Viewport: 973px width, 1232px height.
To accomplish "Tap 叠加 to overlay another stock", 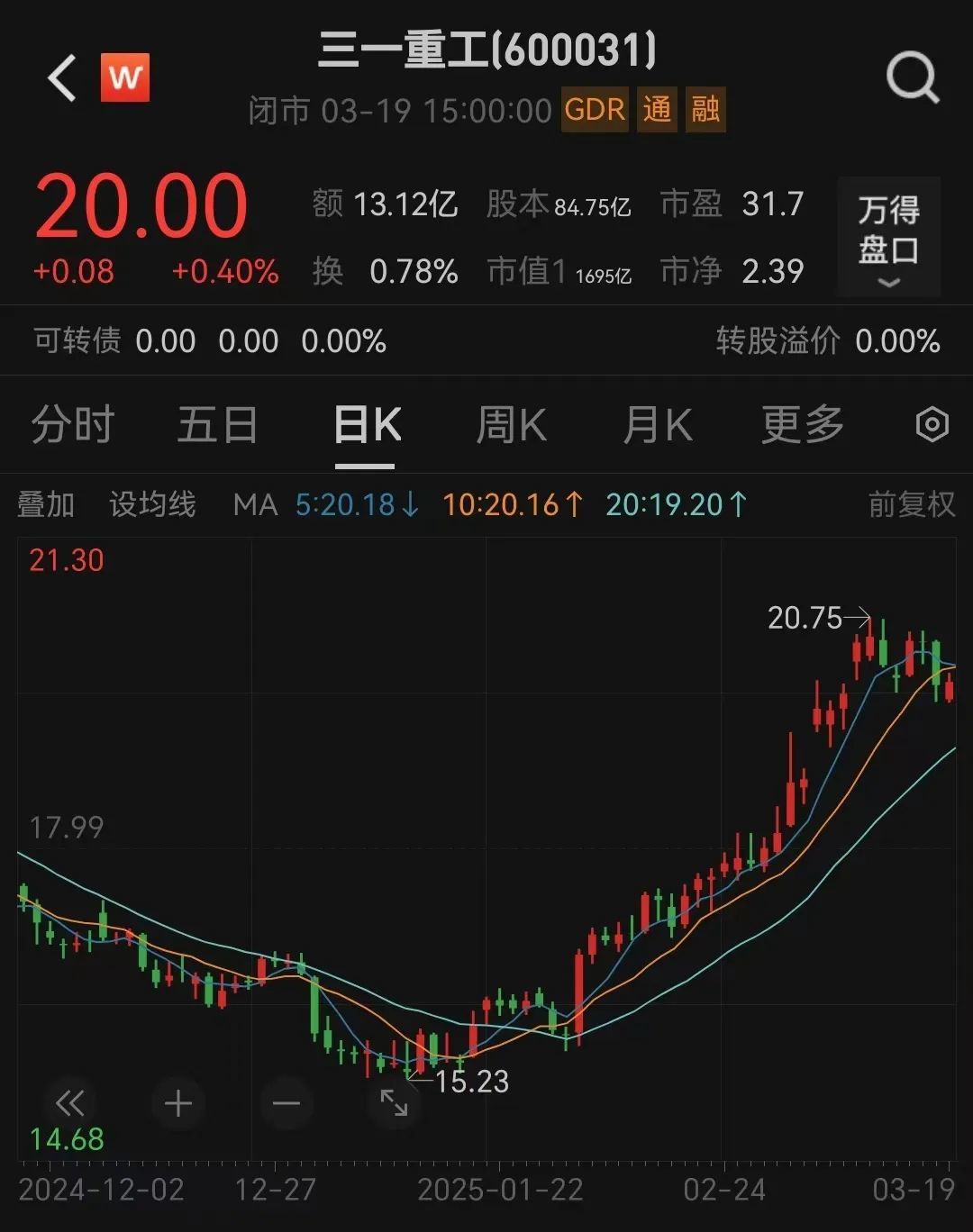I will (x=46, y=504).
